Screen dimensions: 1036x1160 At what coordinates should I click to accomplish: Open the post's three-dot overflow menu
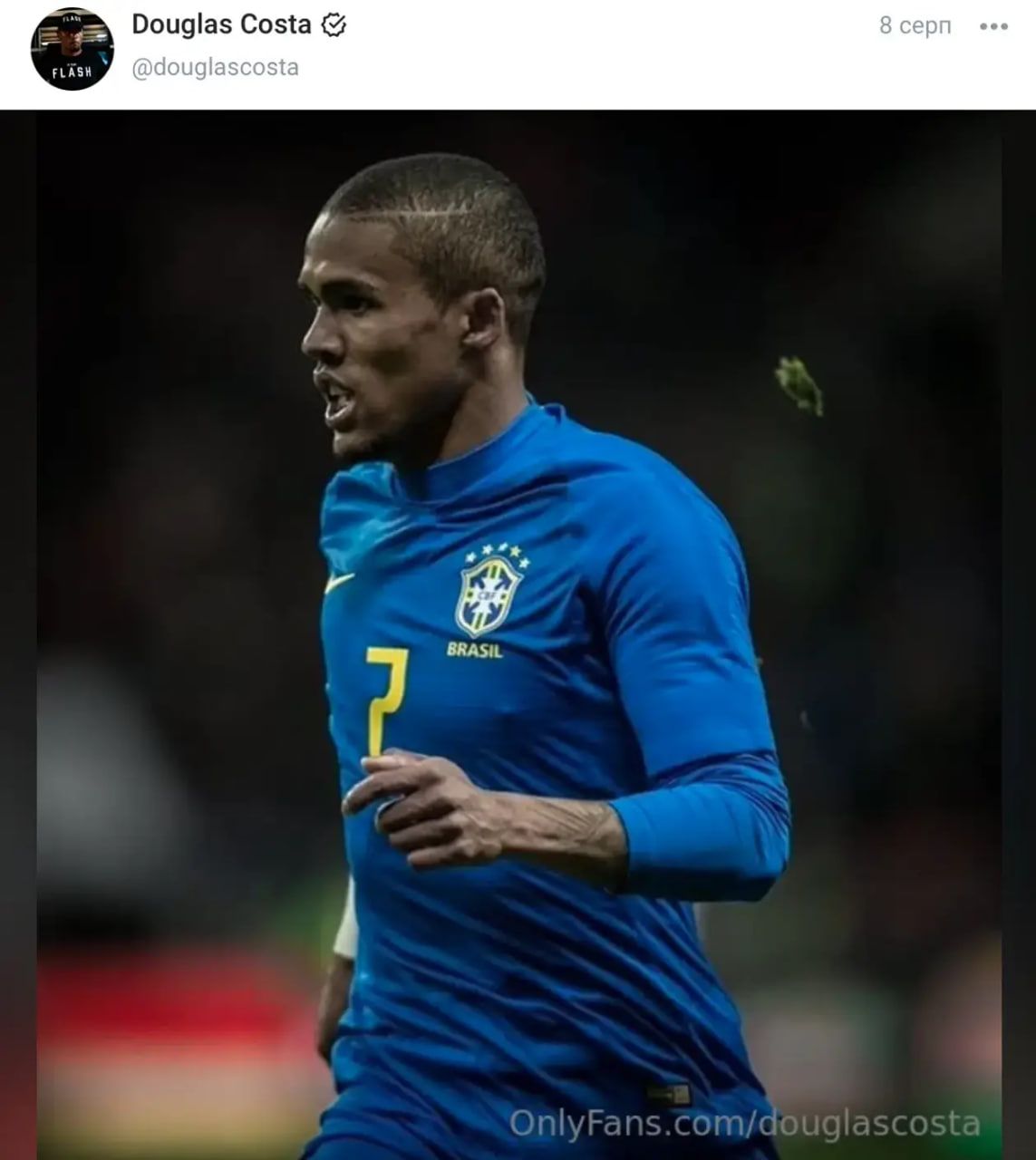point(993,26)
